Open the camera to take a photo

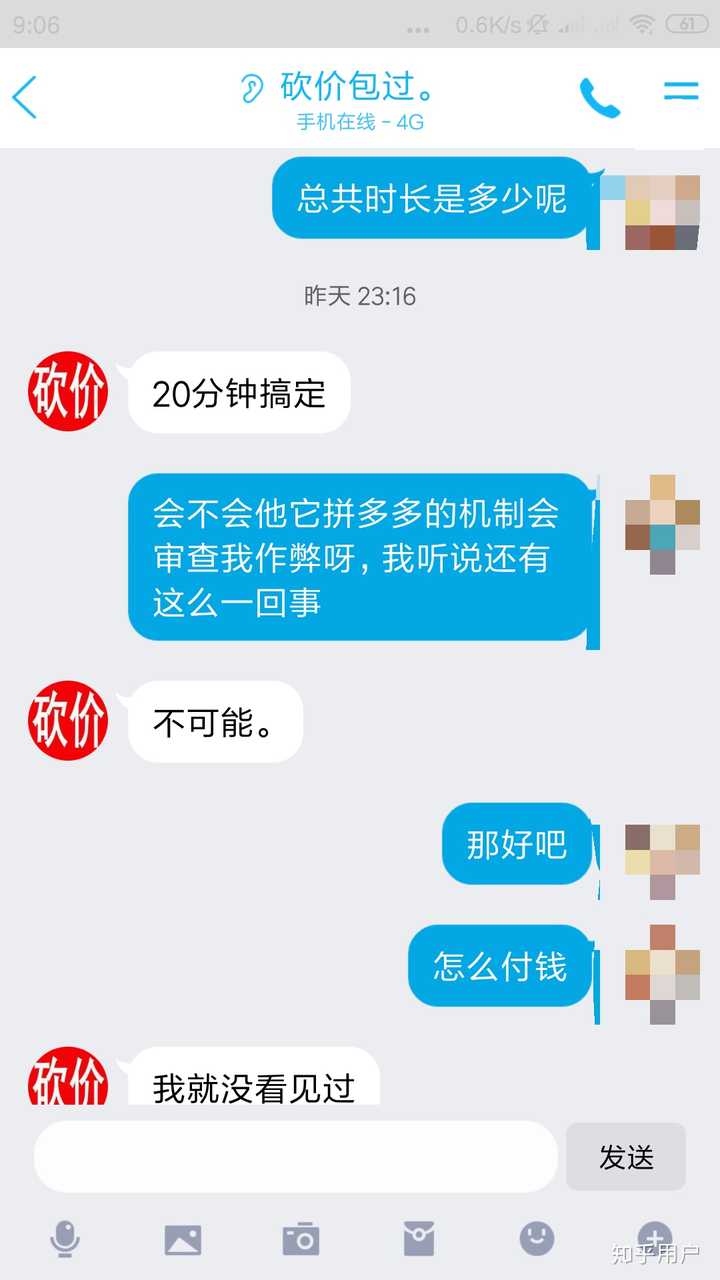[300, 1239]
